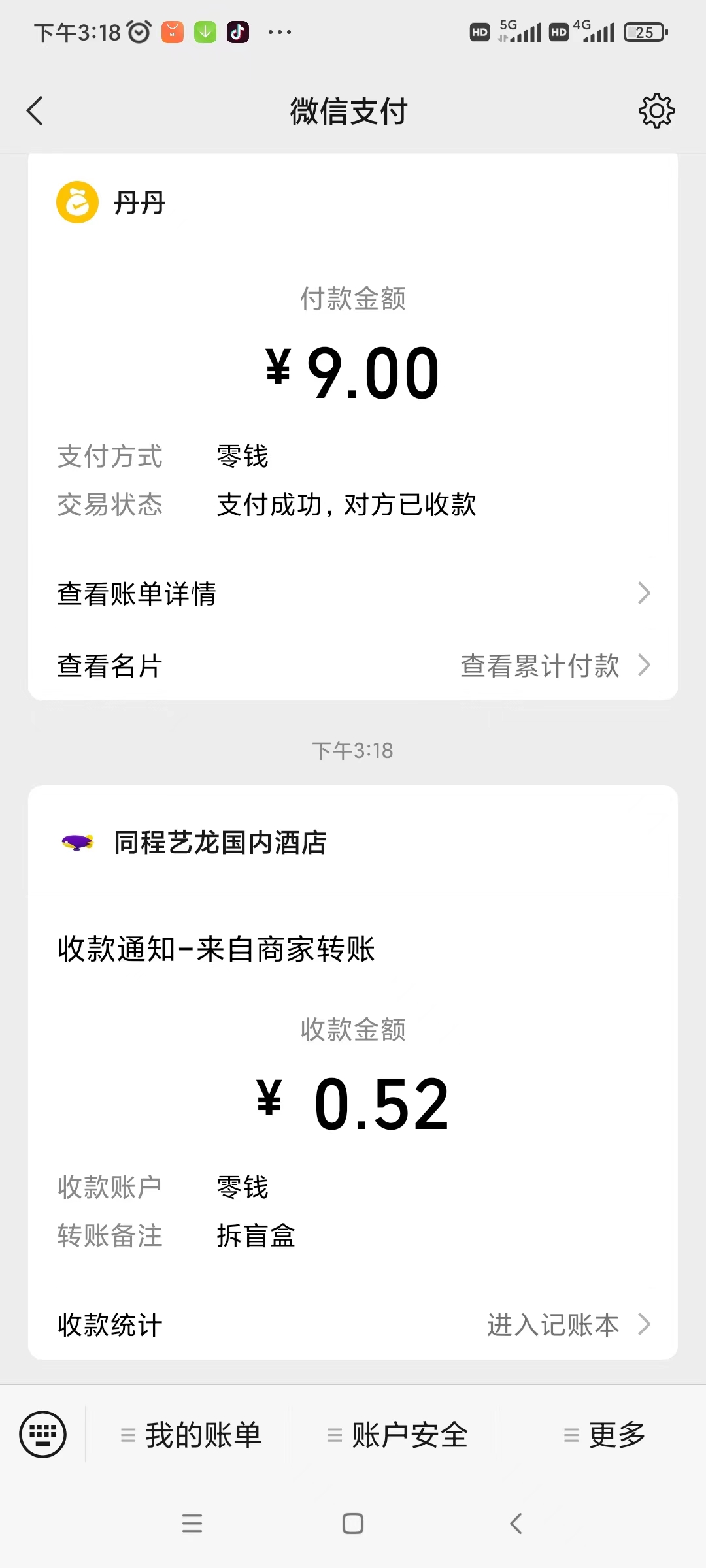Viewport: 706px width, 1568px height.
Task: Open the 收款统计 row to enter 记账本
Action: tap(353, 1324)
